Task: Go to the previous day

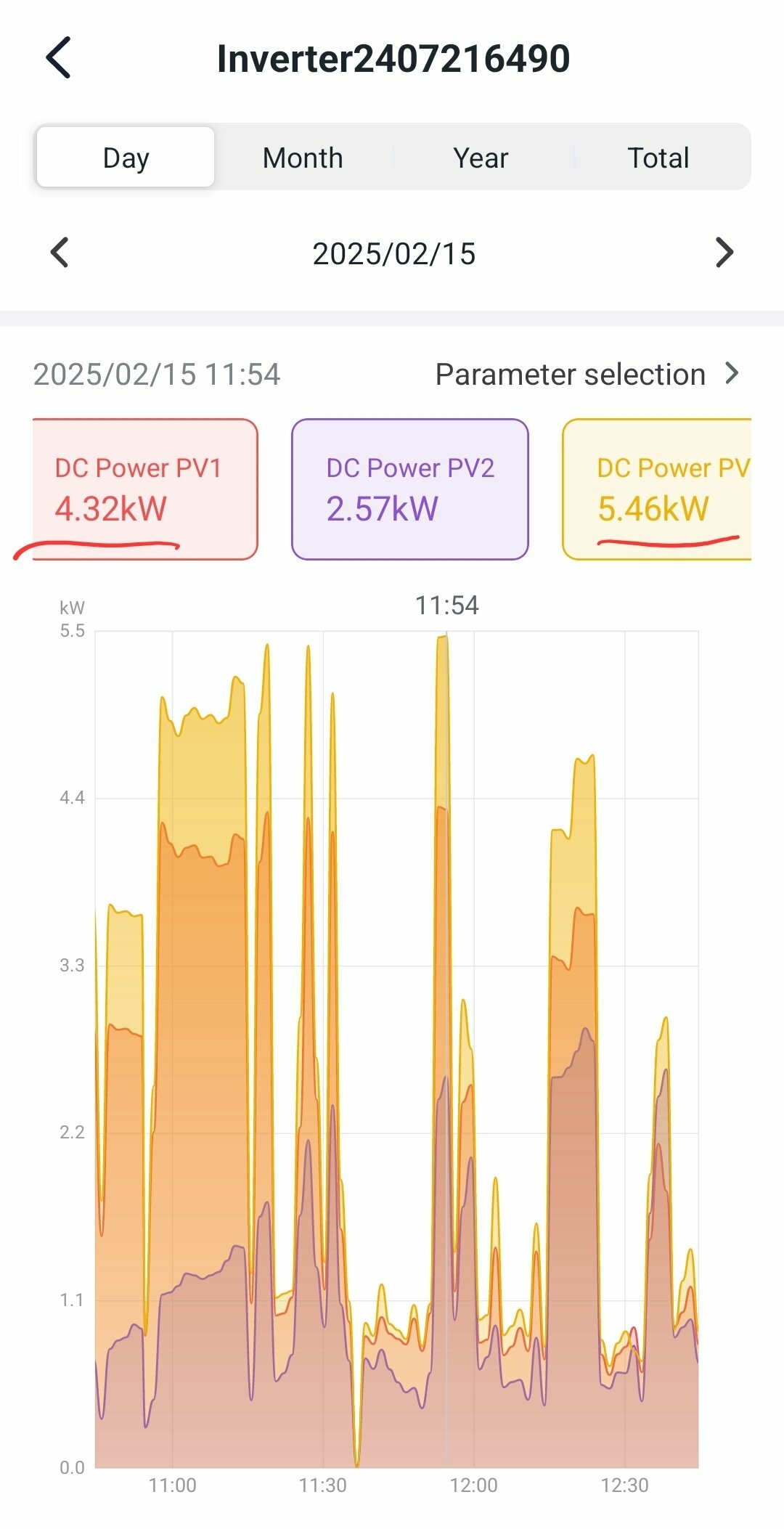Action: coord(60,253)
